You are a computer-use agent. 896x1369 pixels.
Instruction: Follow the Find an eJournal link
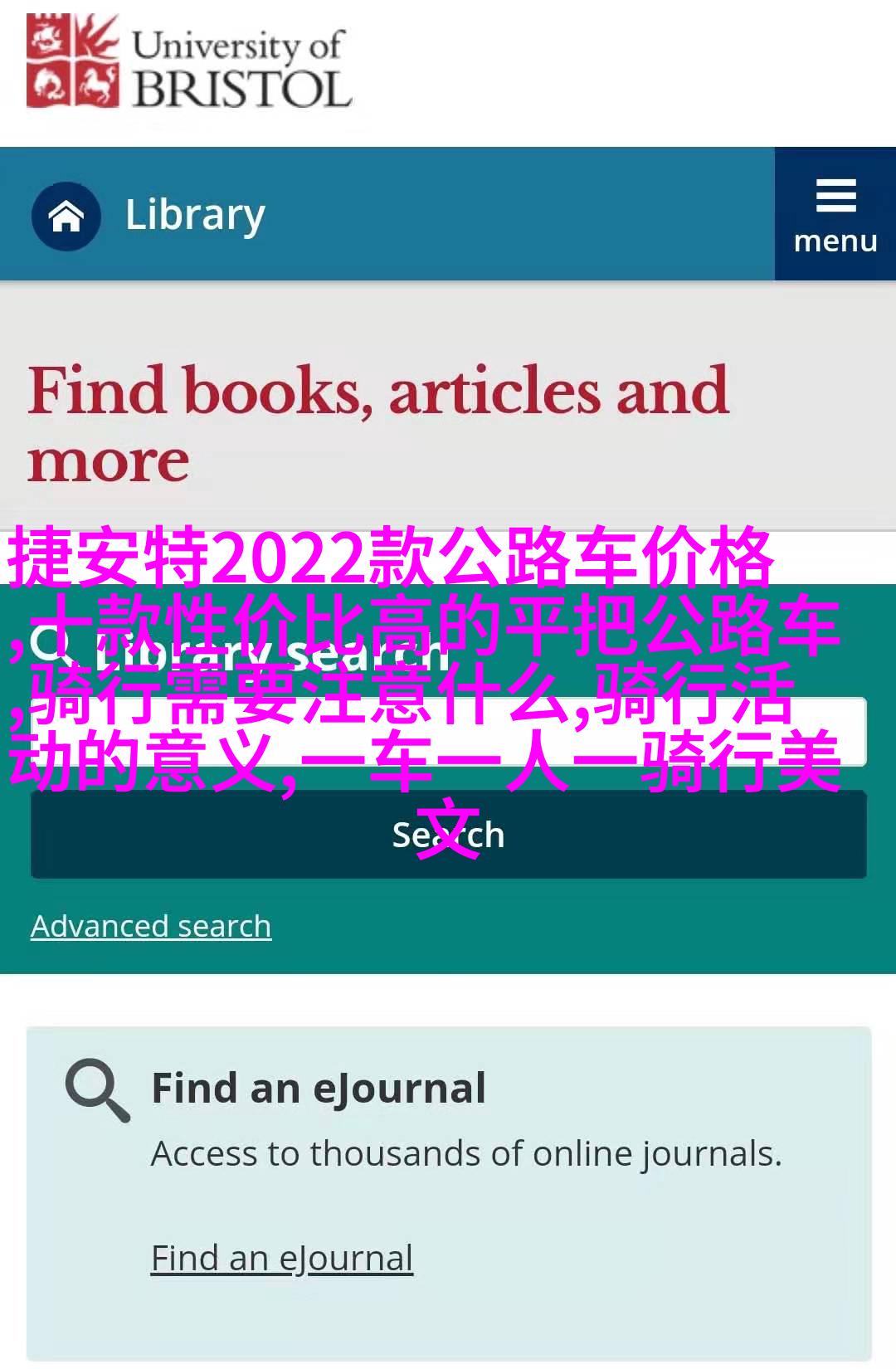281,1259
